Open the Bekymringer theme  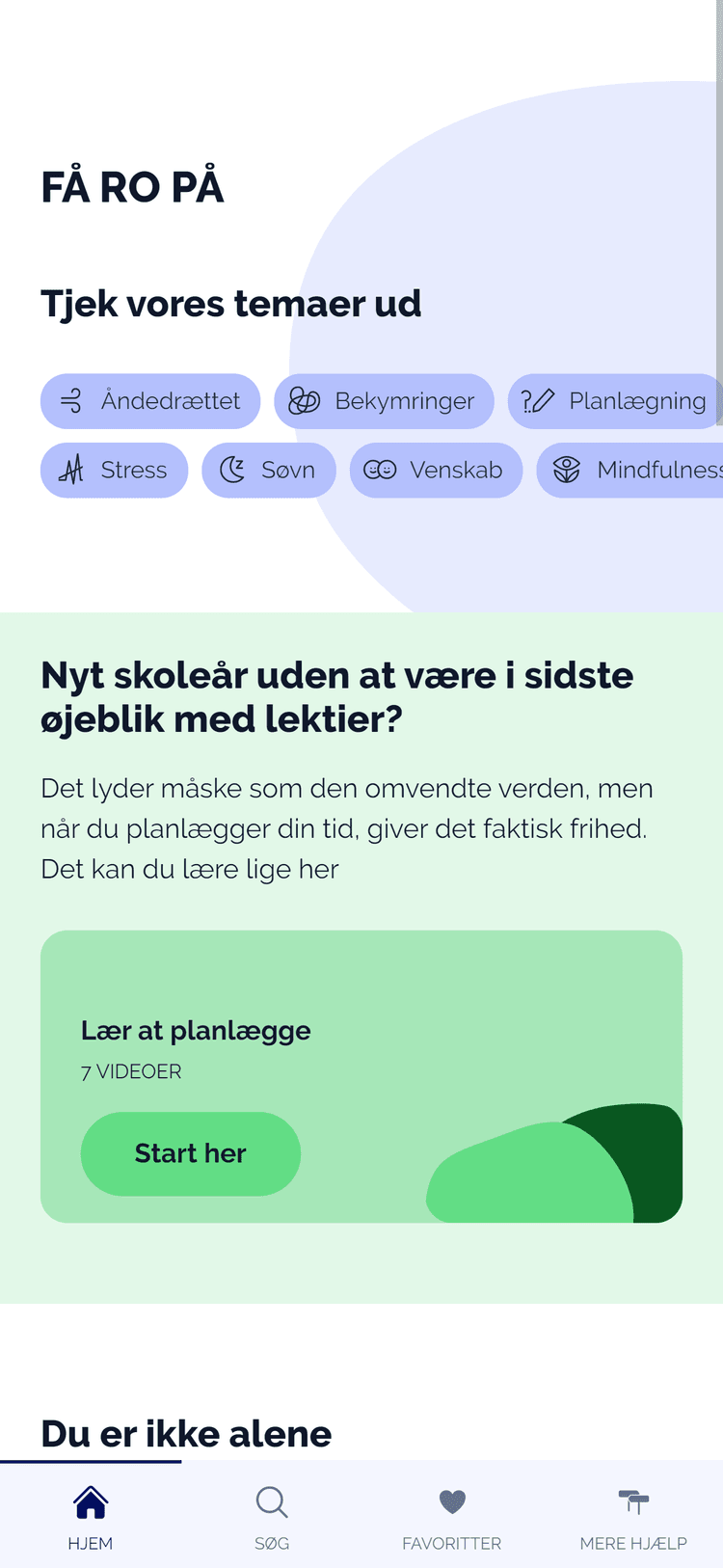[x=384, y=401]
